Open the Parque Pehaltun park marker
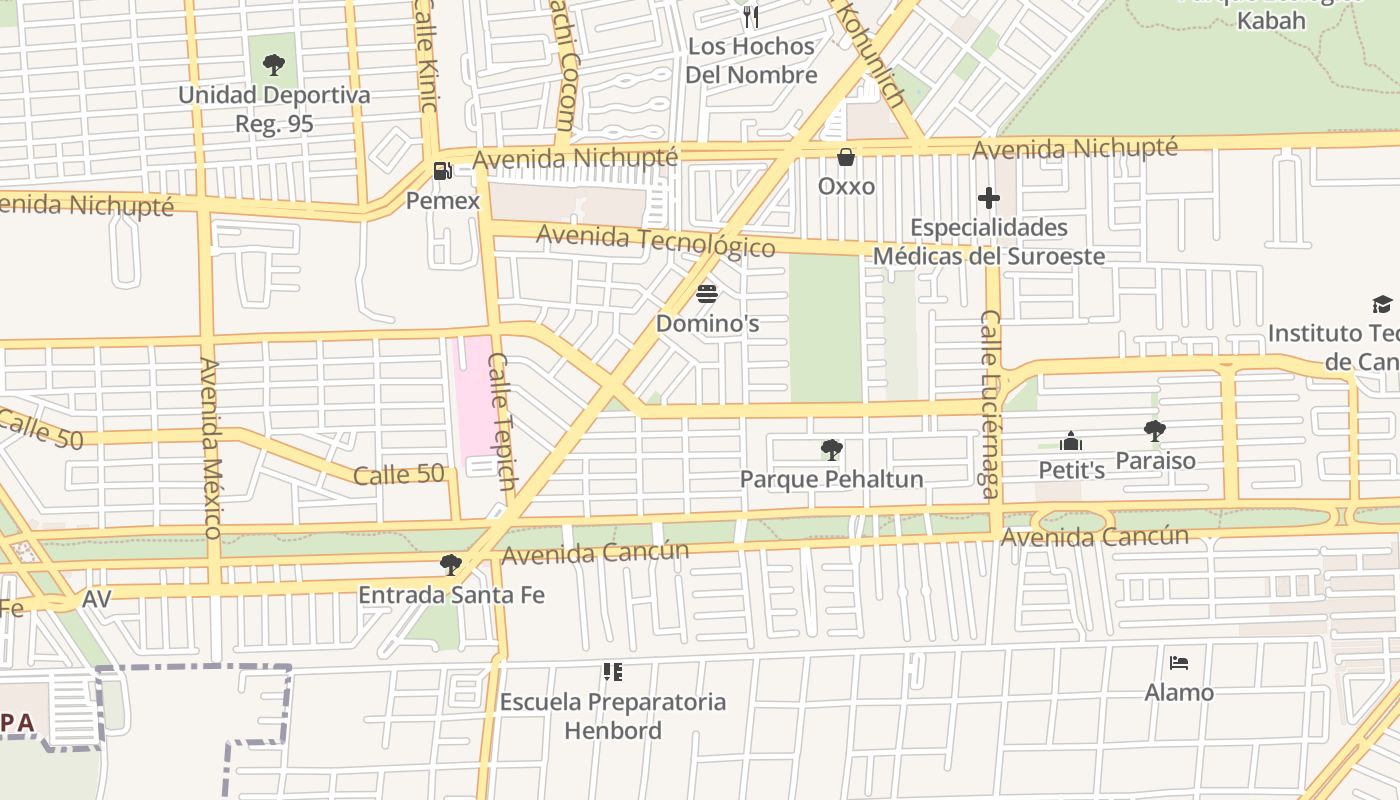The image size is (1400, 800). (x=831, y=450)
